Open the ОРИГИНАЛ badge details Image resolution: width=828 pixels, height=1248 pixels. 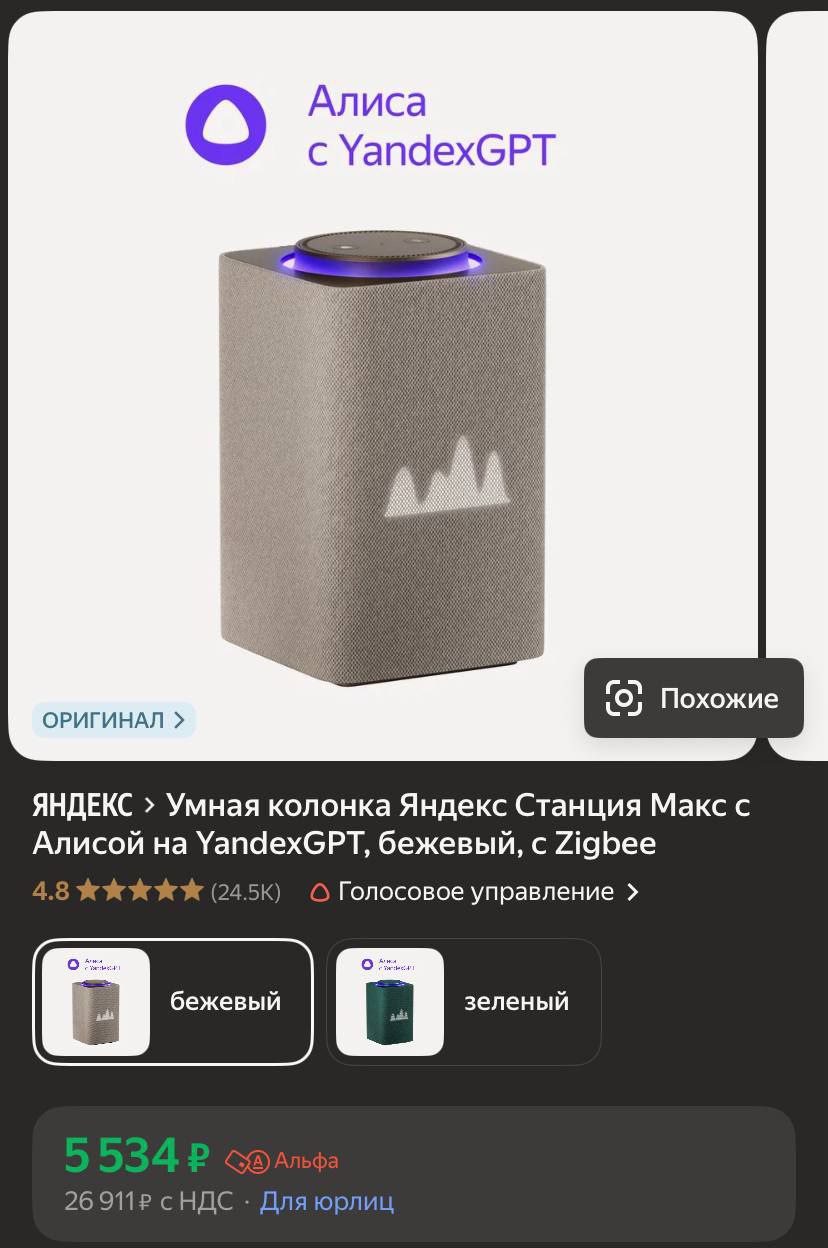pos(114,720)
